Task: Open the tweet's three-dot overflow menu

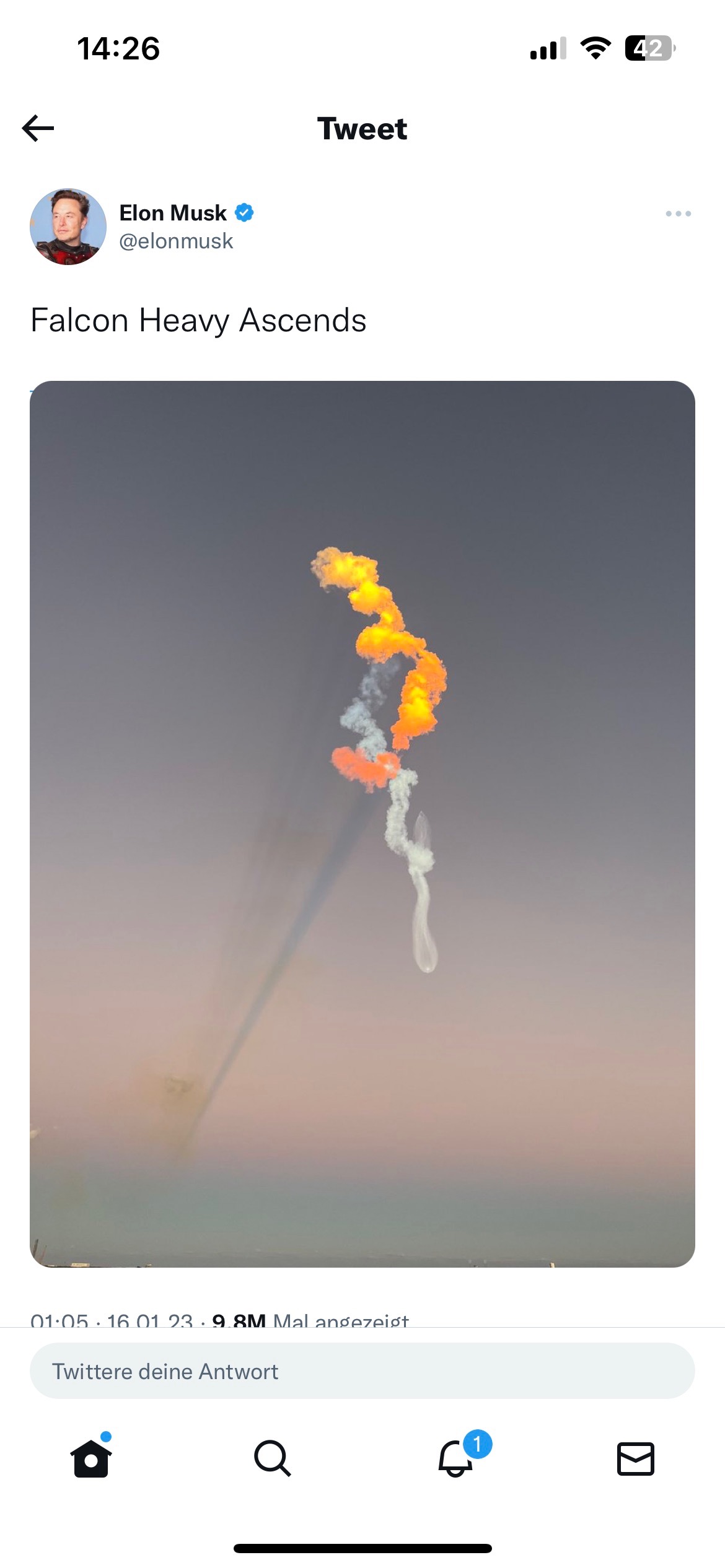Action: point(678,214)
